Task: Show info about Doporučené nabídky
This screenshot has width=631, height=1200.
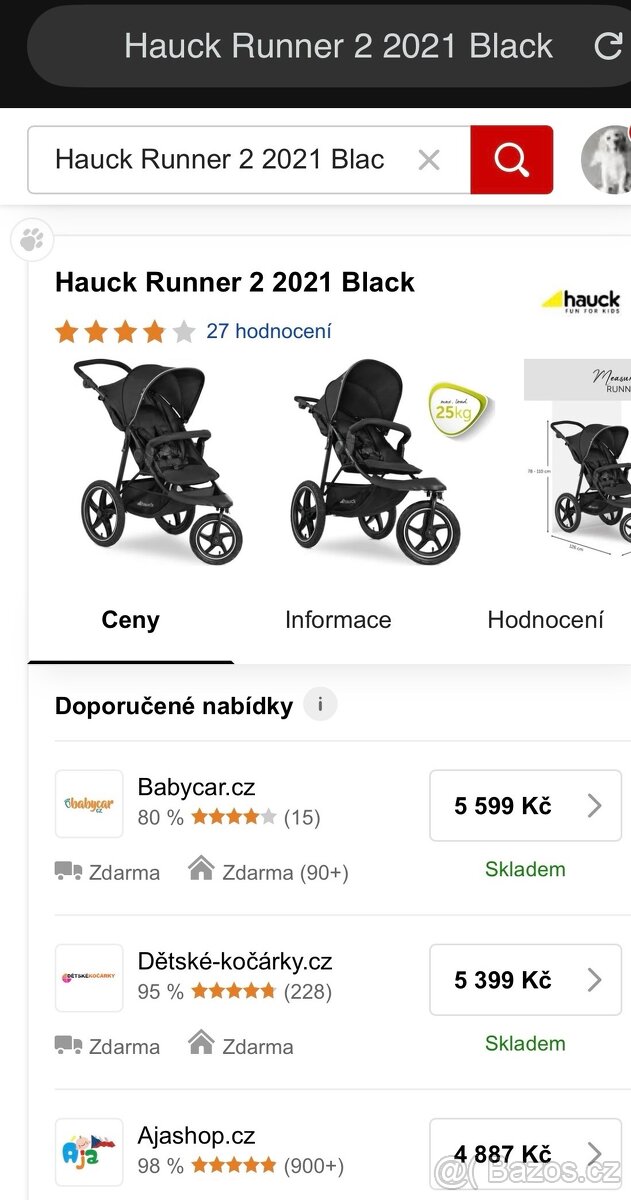Action: pos(320,705)
